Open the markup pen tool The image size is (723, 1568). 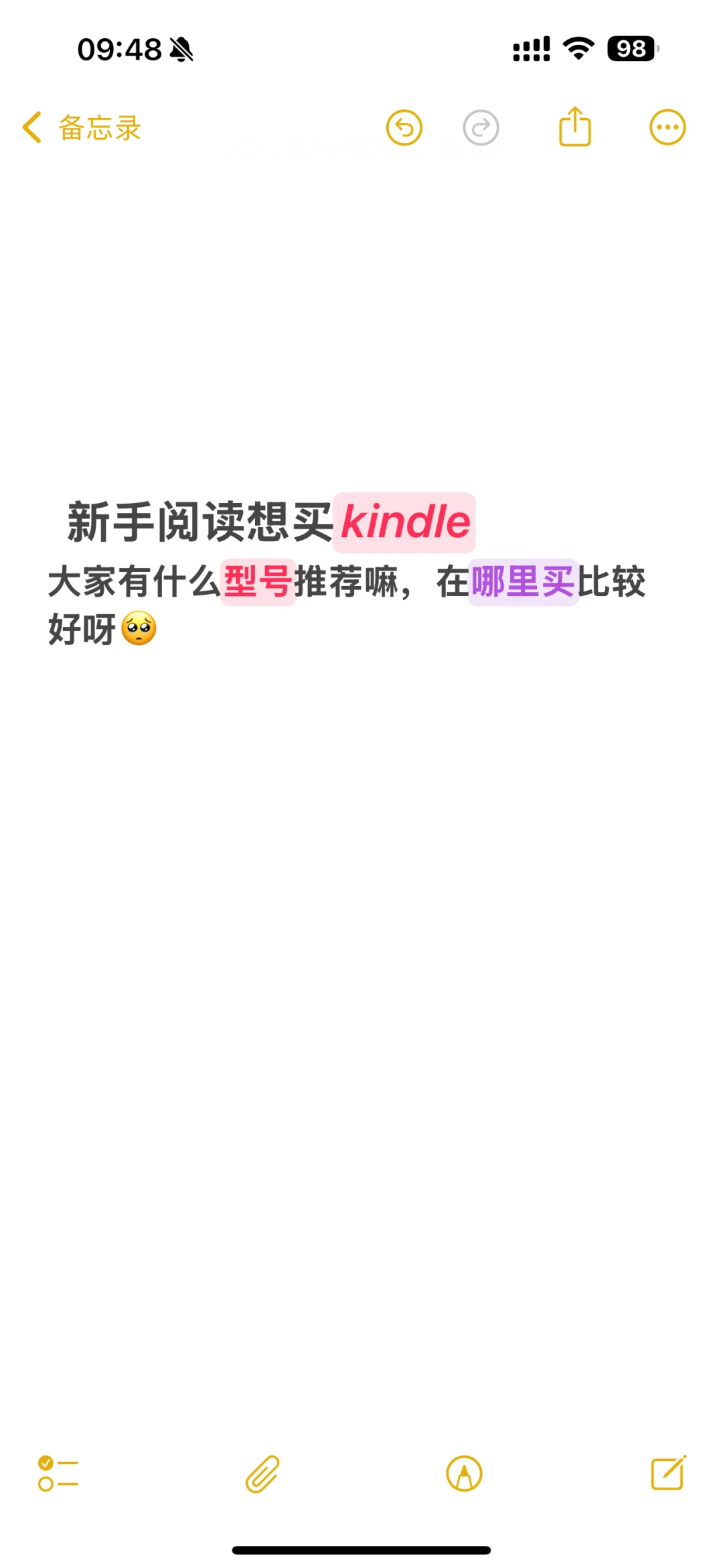coord(464,1474)
